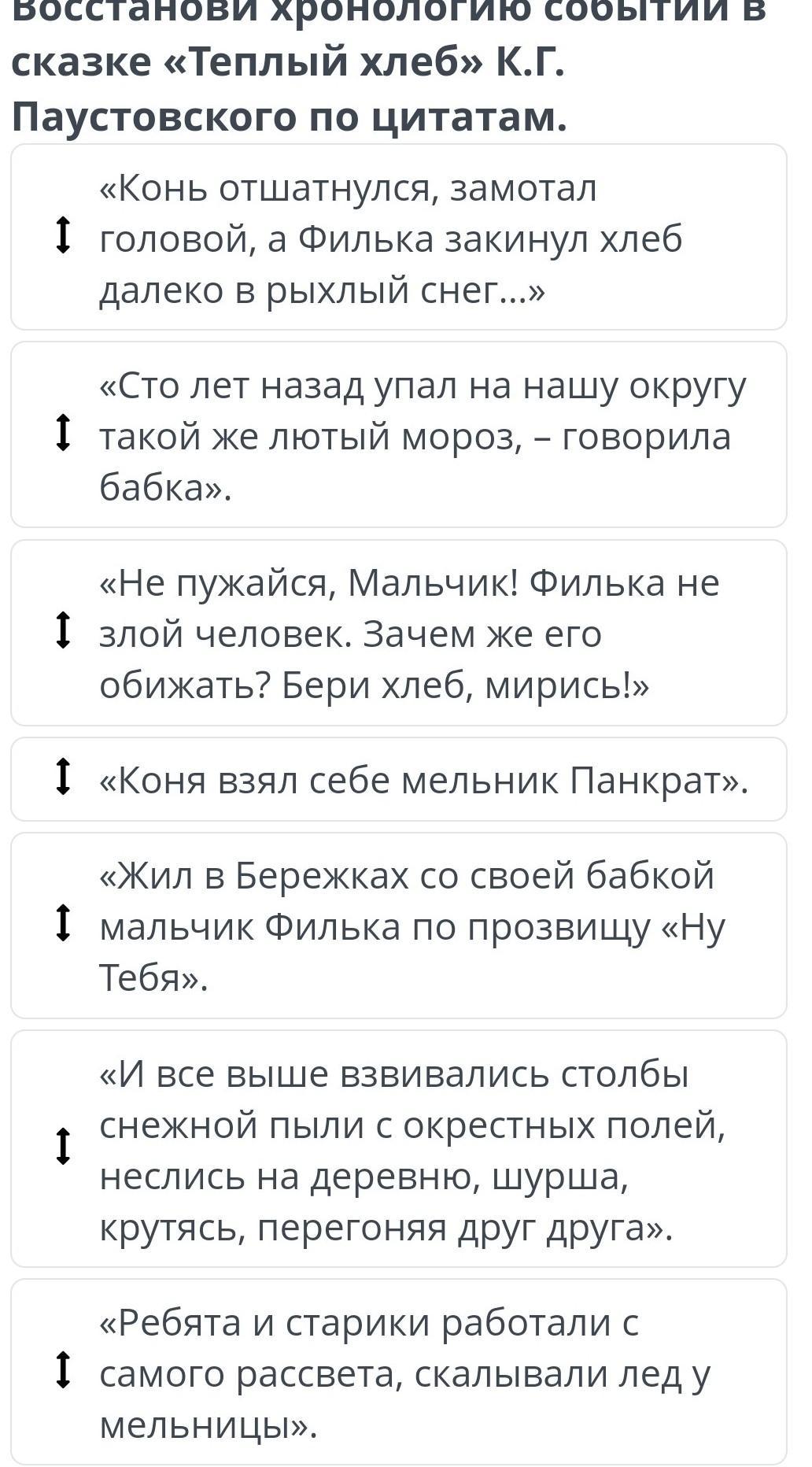Tap the card «И все выше взвивались столбы»
The width and height of the screenshot is (812, 1467).
click(x=399, y=1148)
